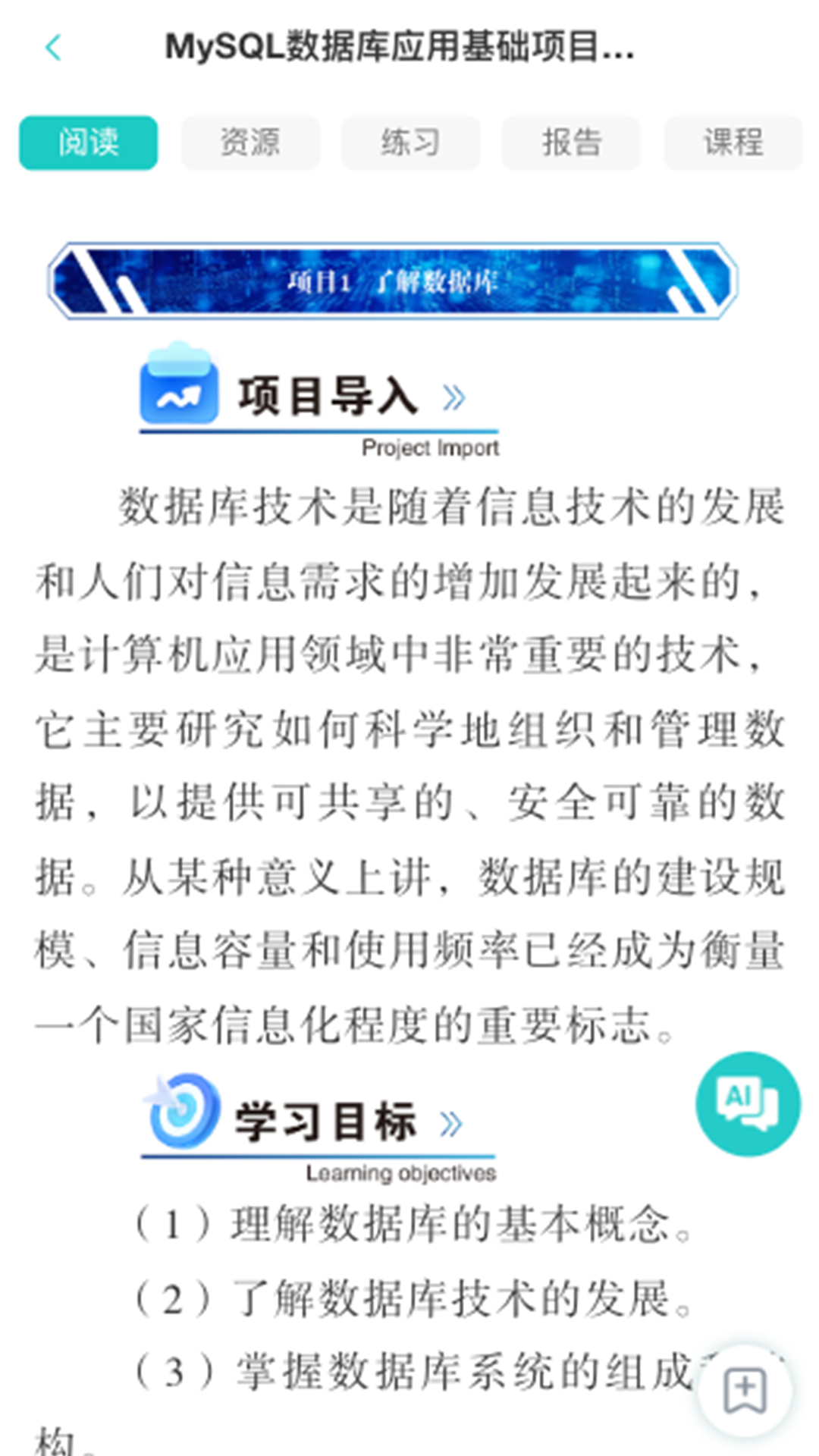Activate the 报告 view
Screen dimensions: 819x1456
(x=571, y=143)
